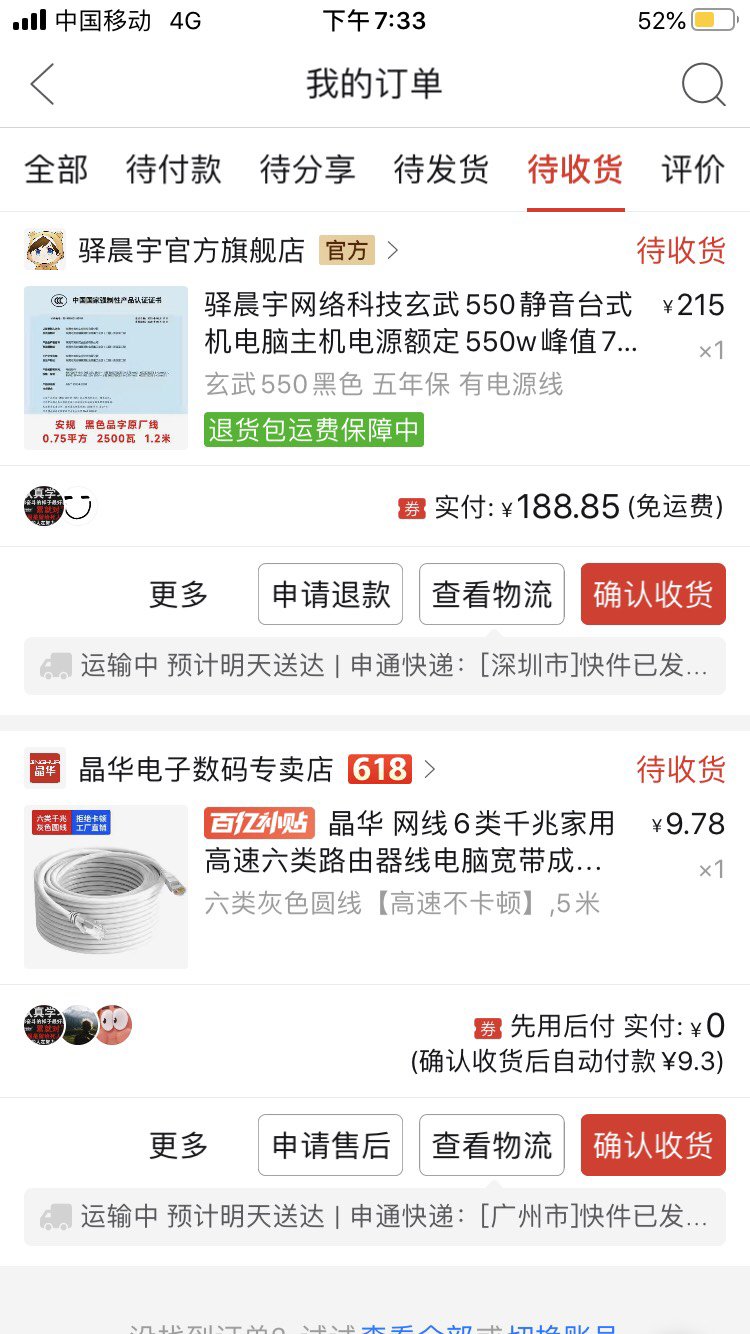This screenshot has height=1334, width=750.
Task: View 查看物流 for the 晶华 order
Action: click(x=492, y=1145)
